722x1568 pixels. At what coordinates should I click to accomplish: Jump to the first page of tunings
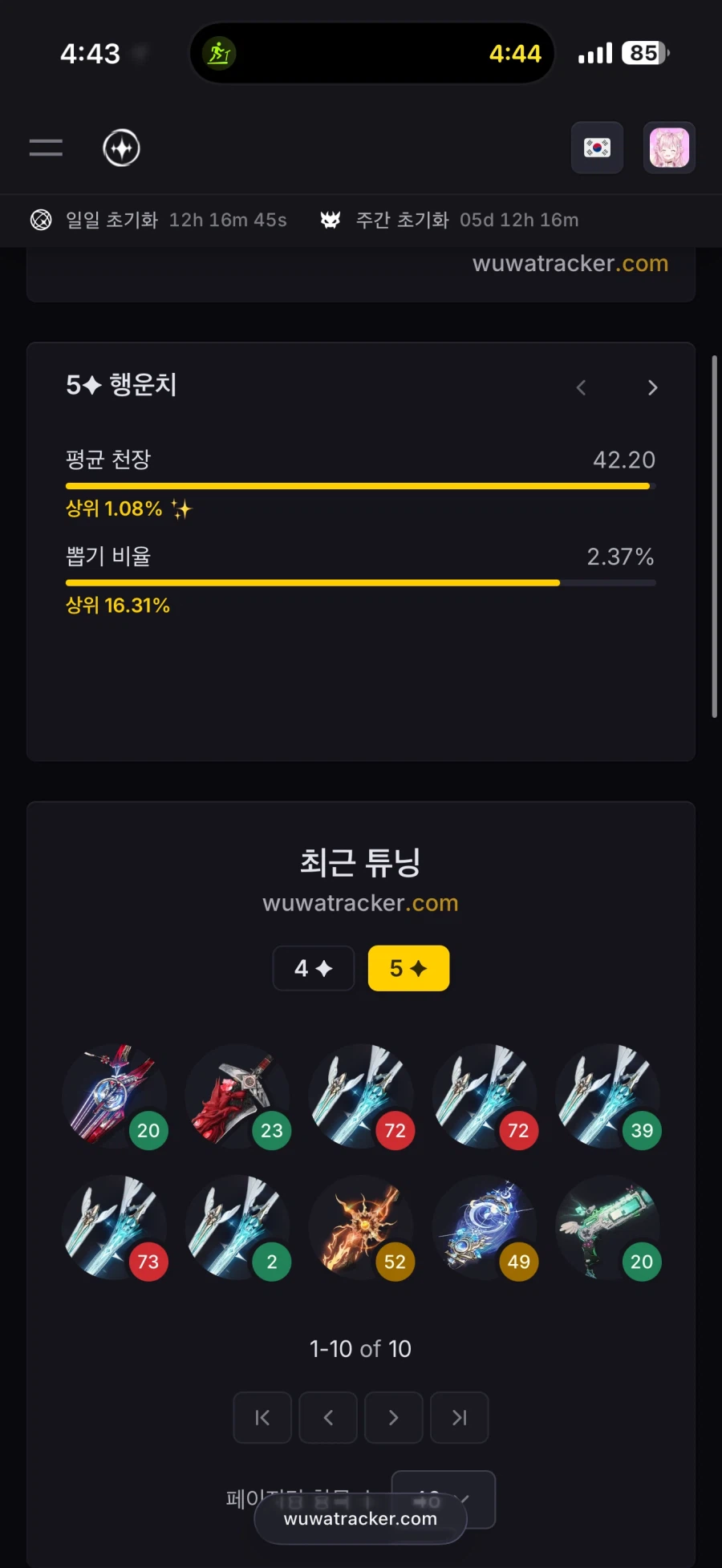tap(262, 1417)
